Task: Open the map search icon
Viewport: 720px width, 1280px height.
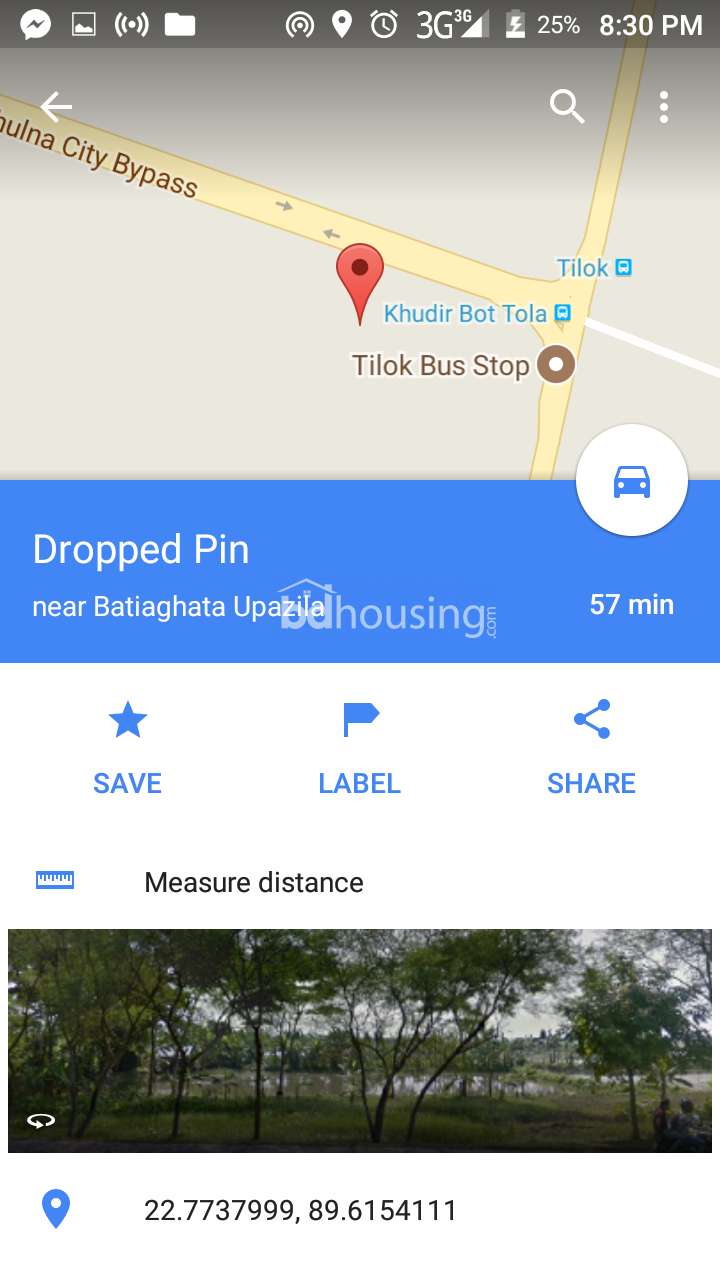Action: (x=567, y=106)
